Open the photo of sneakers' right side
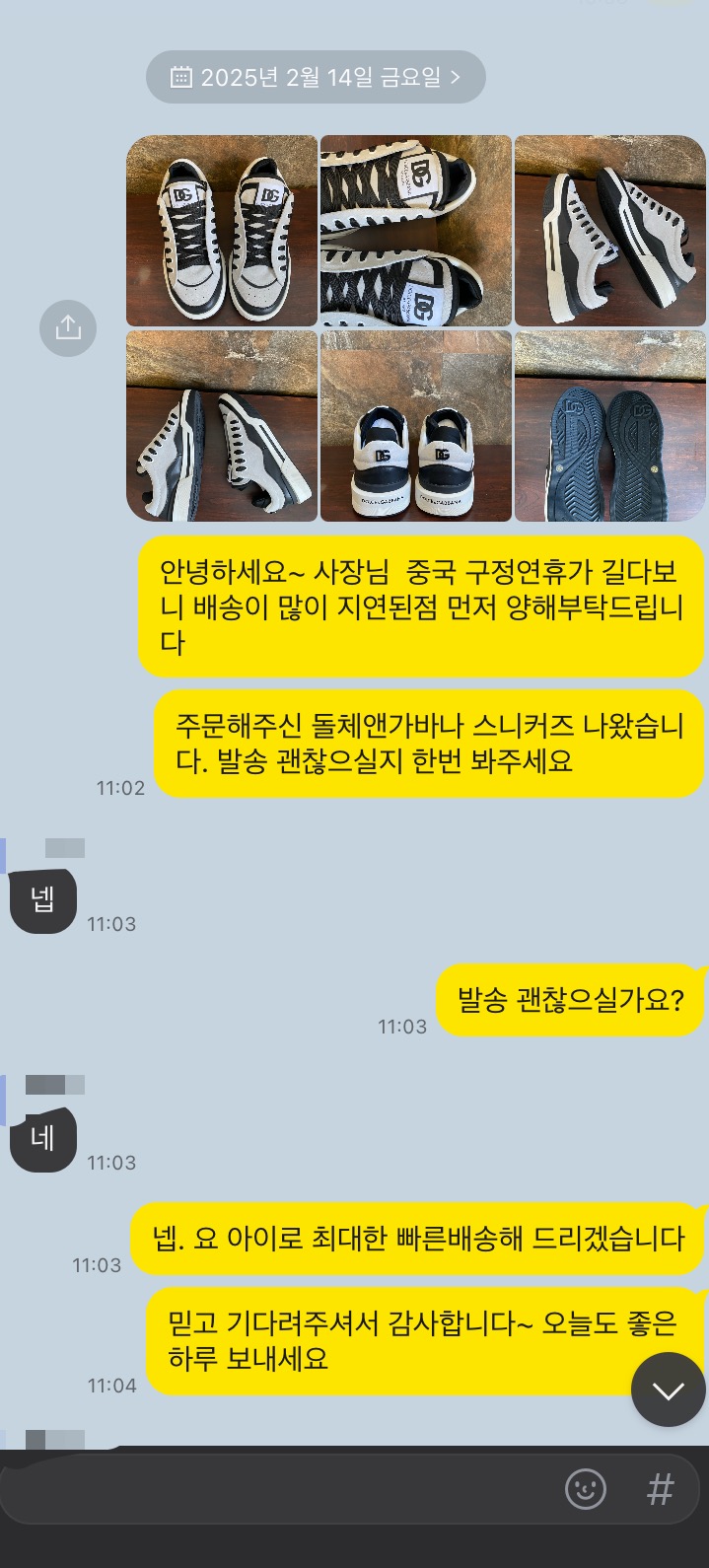709x1568 pixels. point(609,231)
